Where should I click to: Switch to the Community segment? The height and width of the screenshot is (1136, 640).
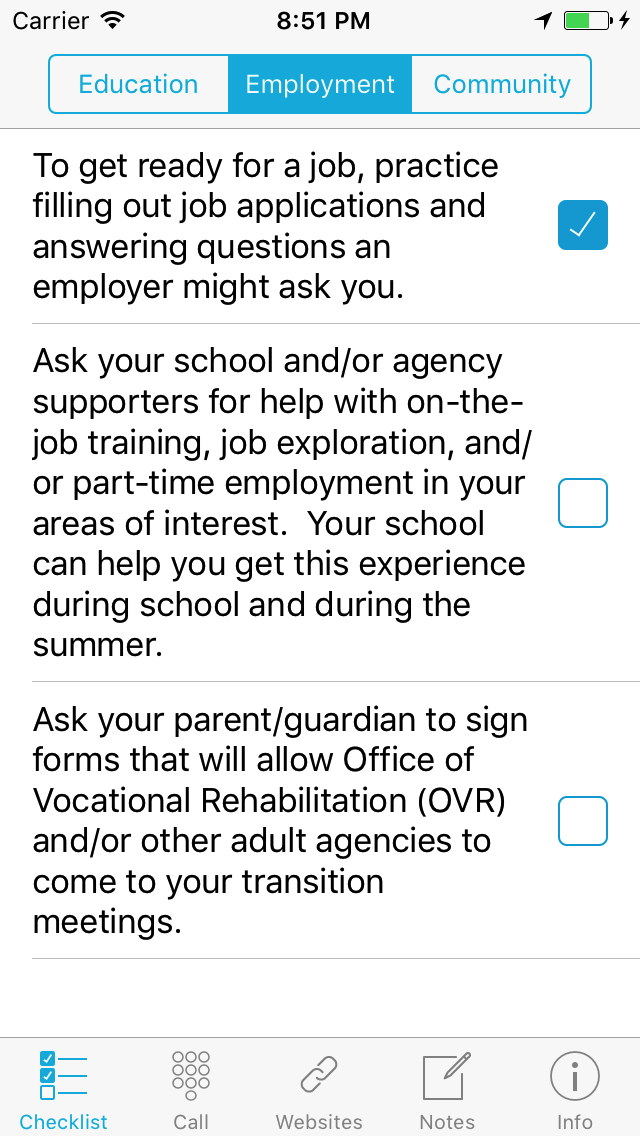502,84
